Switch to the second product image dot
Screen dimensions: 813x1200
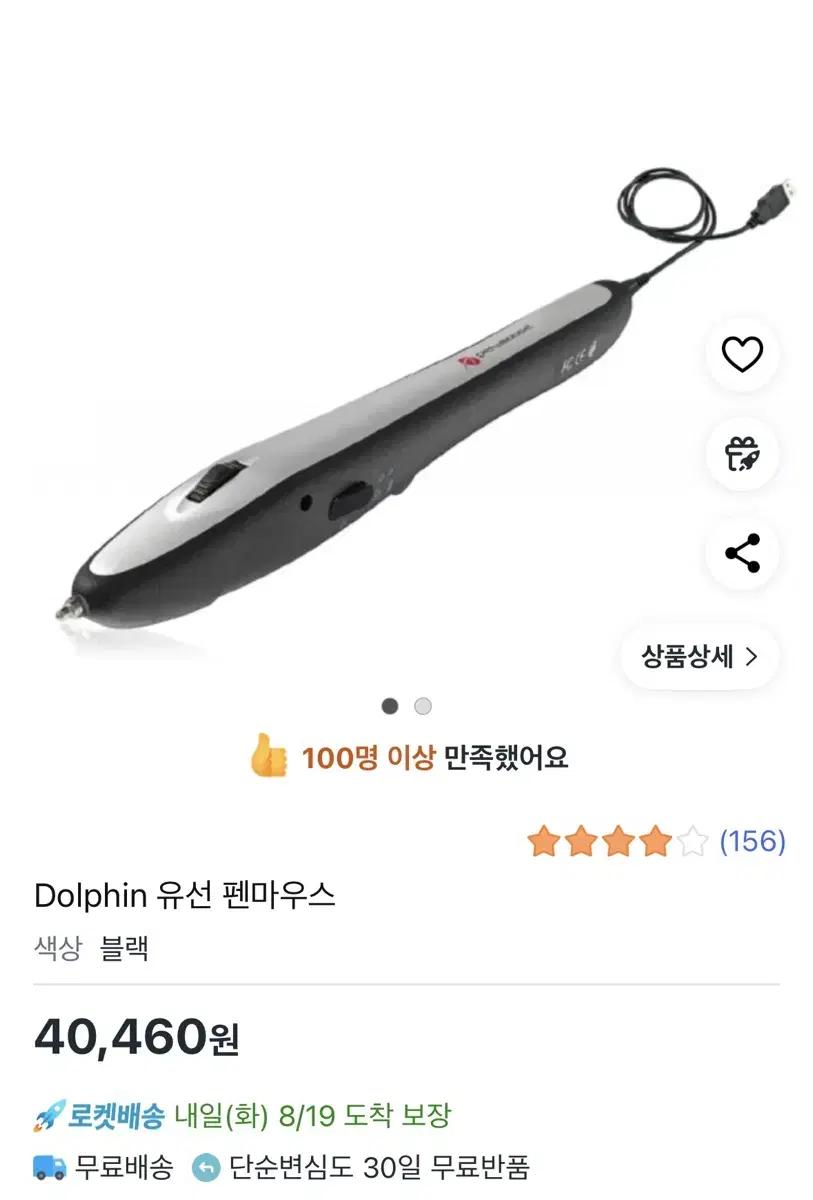point(422,706)
